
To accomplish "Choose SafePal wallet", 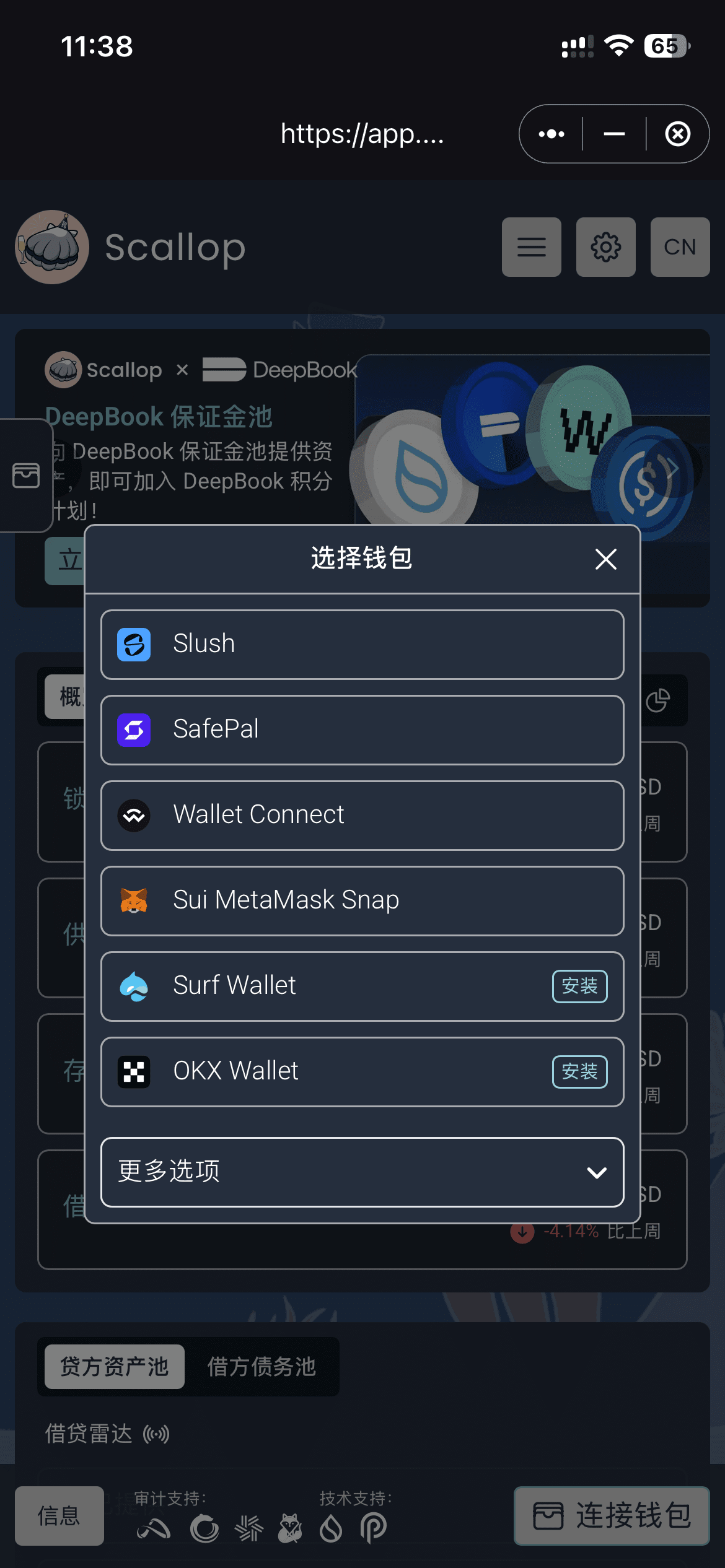I will pos(362,730).
